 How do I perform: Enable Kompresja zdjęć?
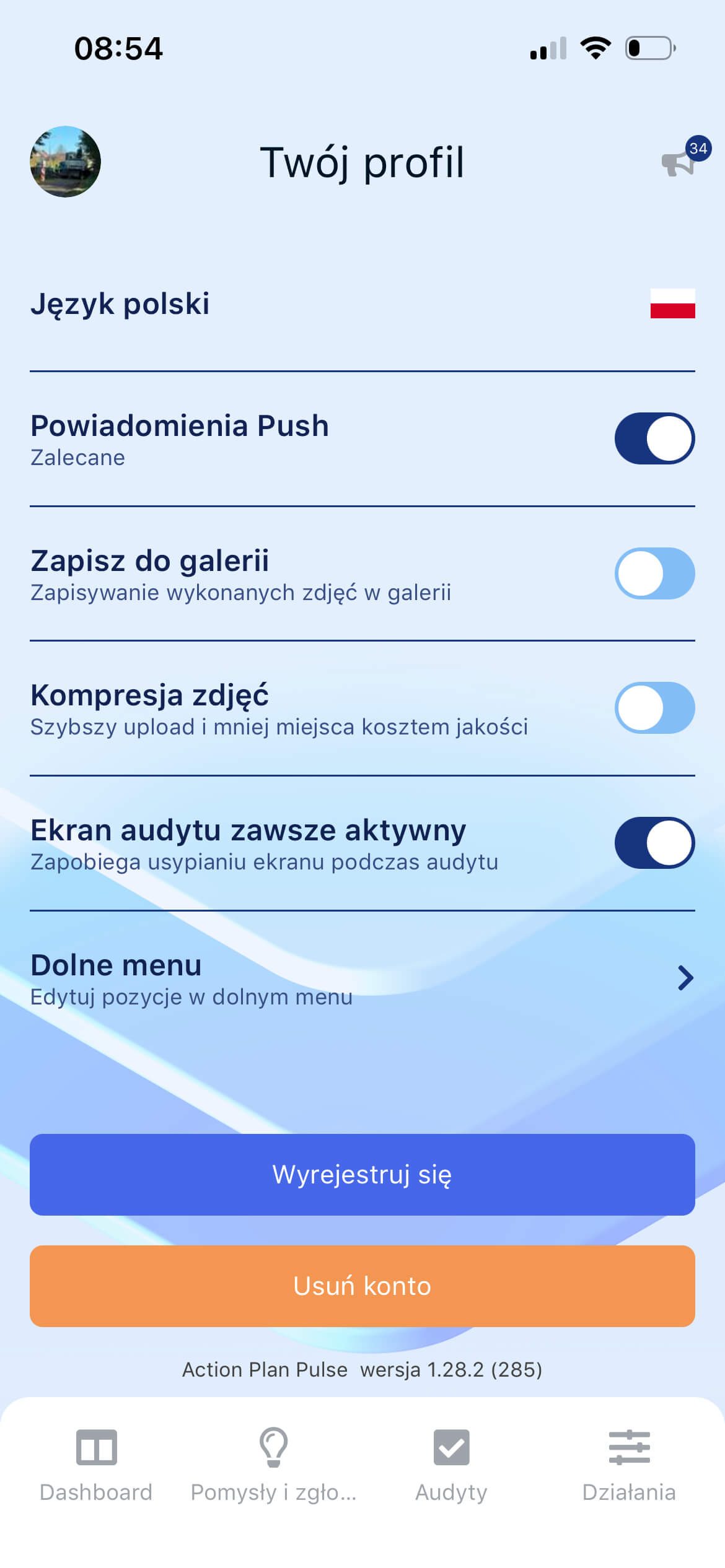654,708
